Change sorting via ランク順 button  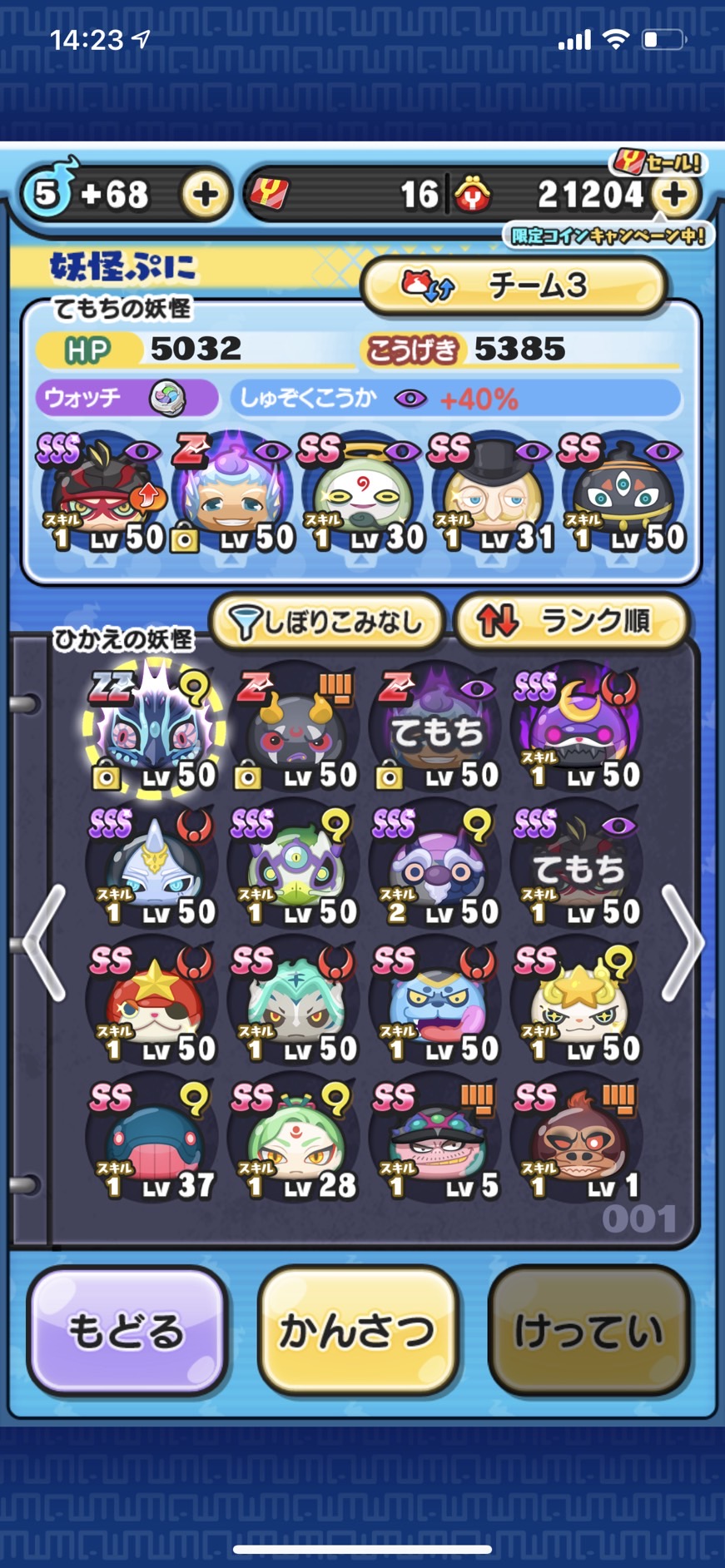pos(571,621)
